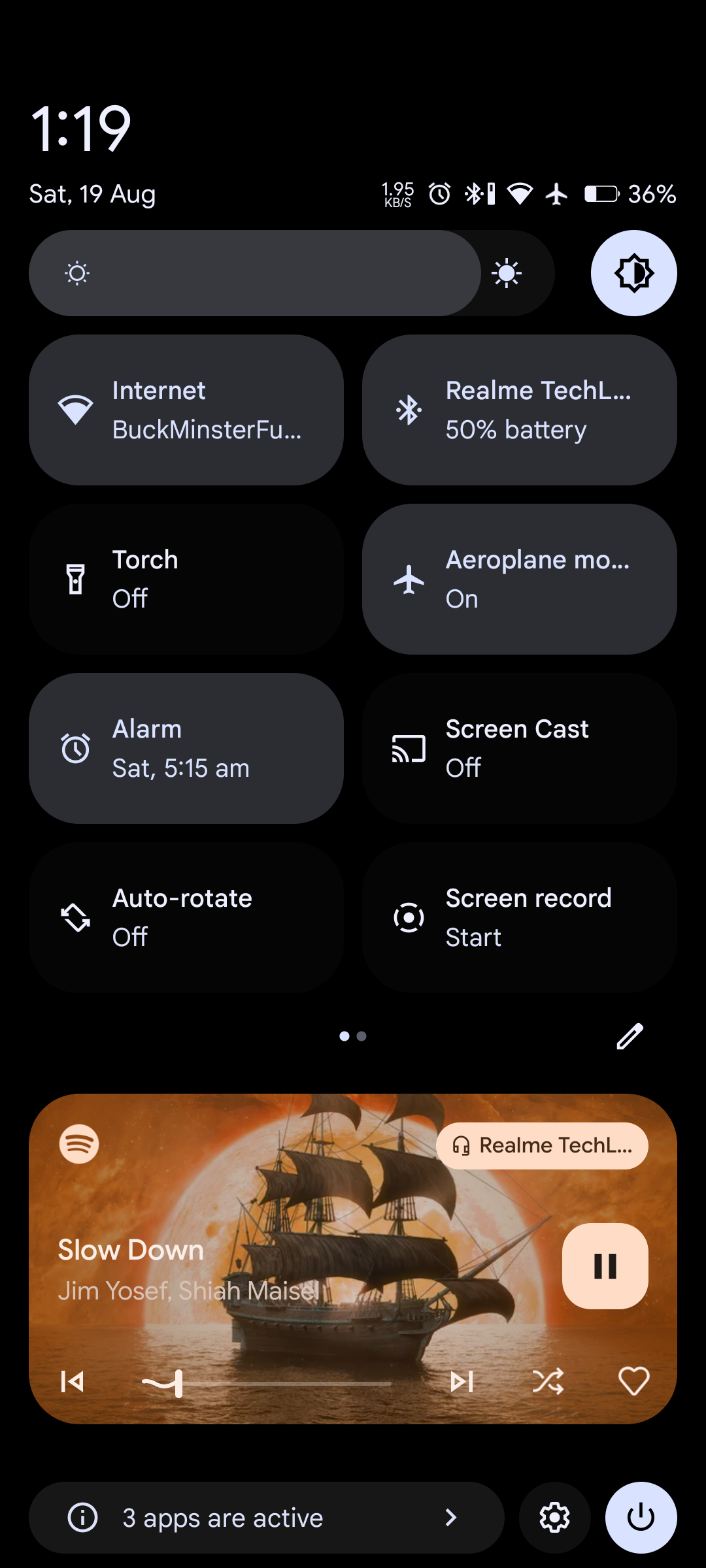The image size is (706, 1568).
Task: Toggle shuffle in the media player
Action: pos(548,1381)
